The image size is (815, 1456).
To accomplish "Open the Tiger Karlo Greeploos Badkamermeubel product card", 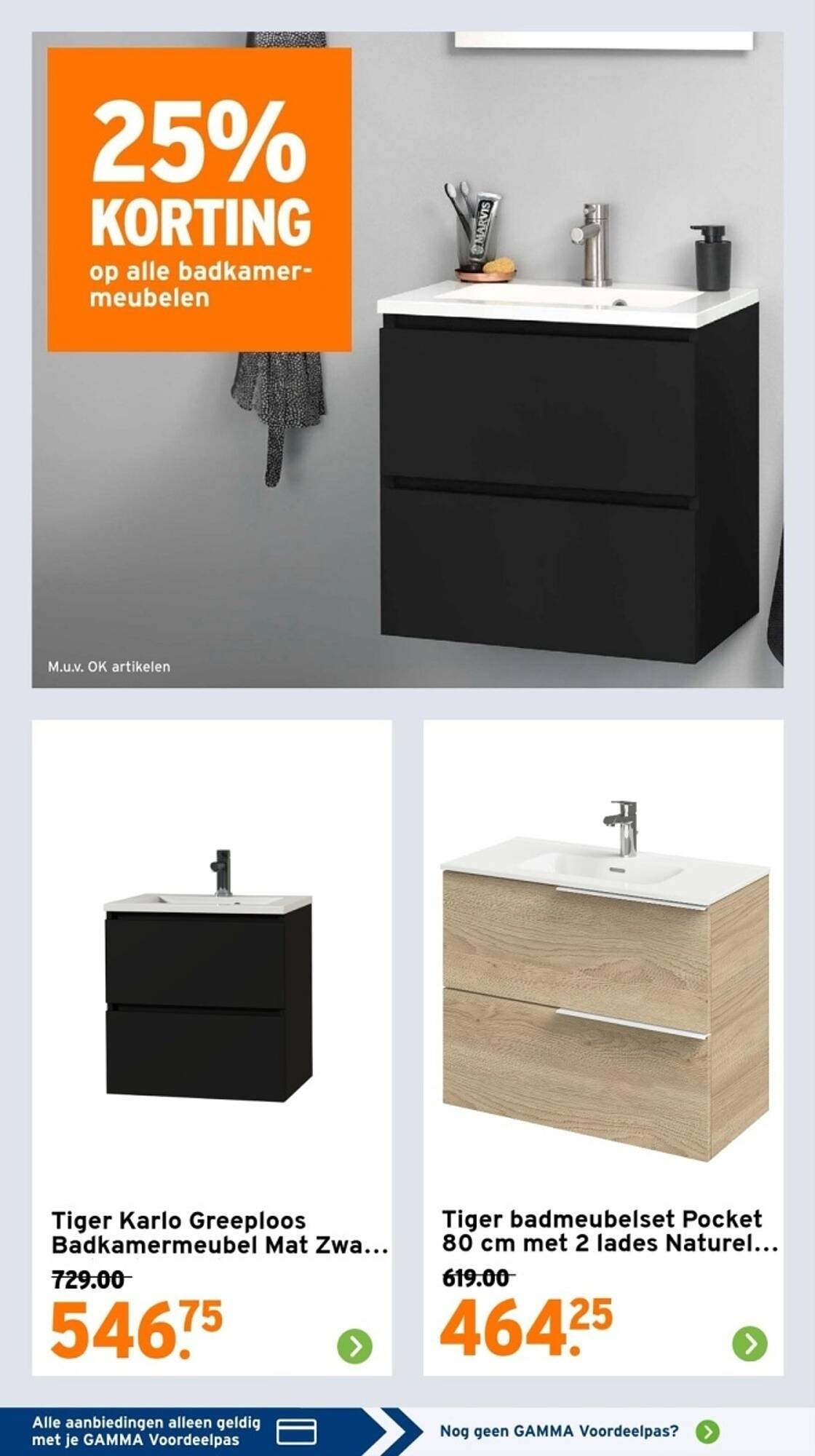I will pyautogui.click(x=212, y=1048).
